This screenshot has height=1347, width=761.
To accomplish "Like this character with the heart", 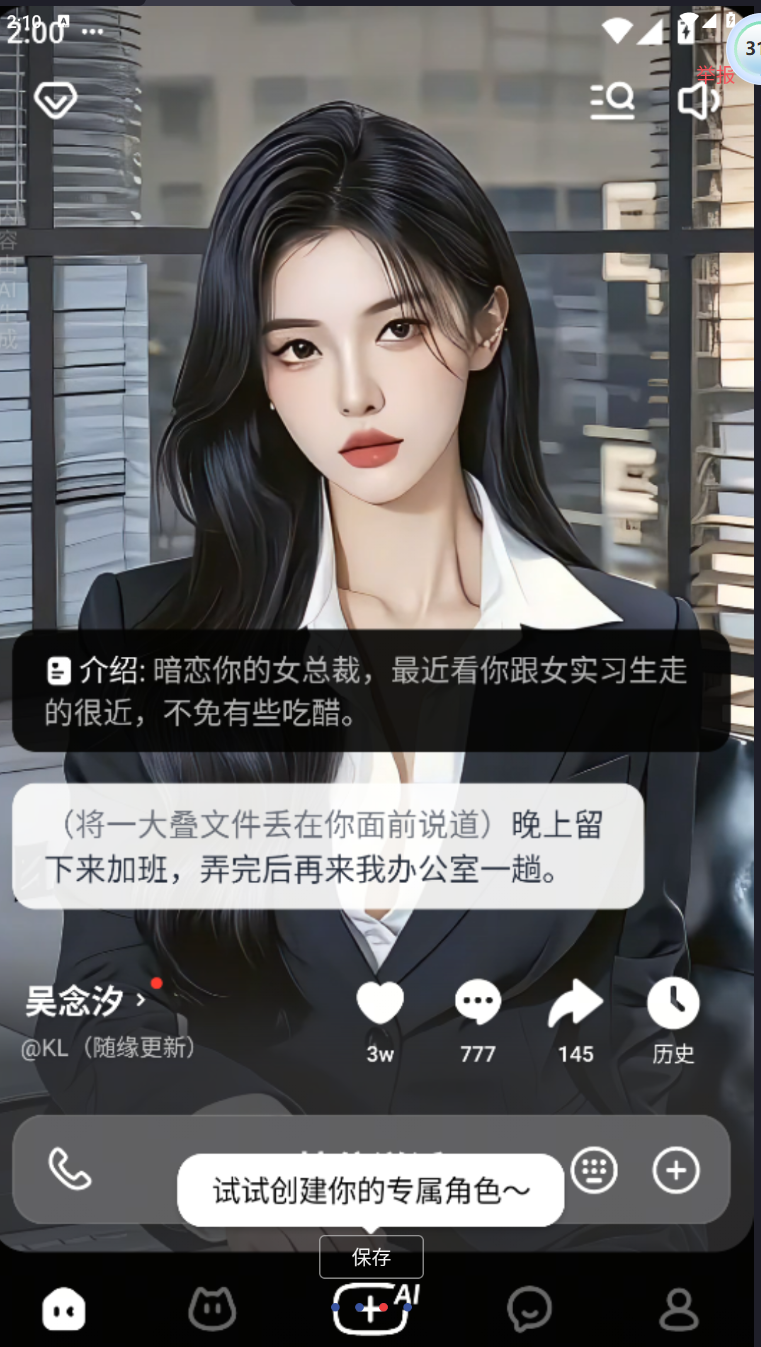I will [380, 1004].
